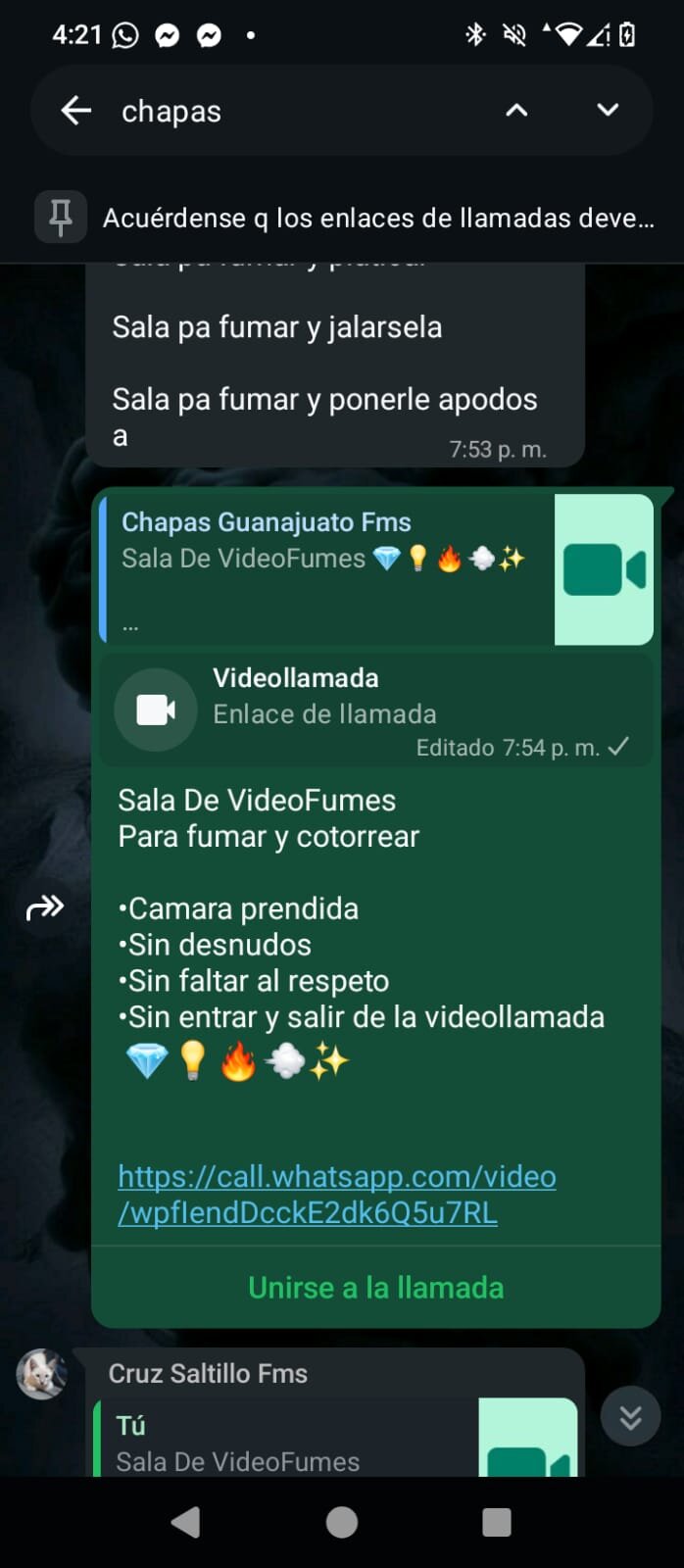
Task: Tap the system back button
Action: 185,1522
